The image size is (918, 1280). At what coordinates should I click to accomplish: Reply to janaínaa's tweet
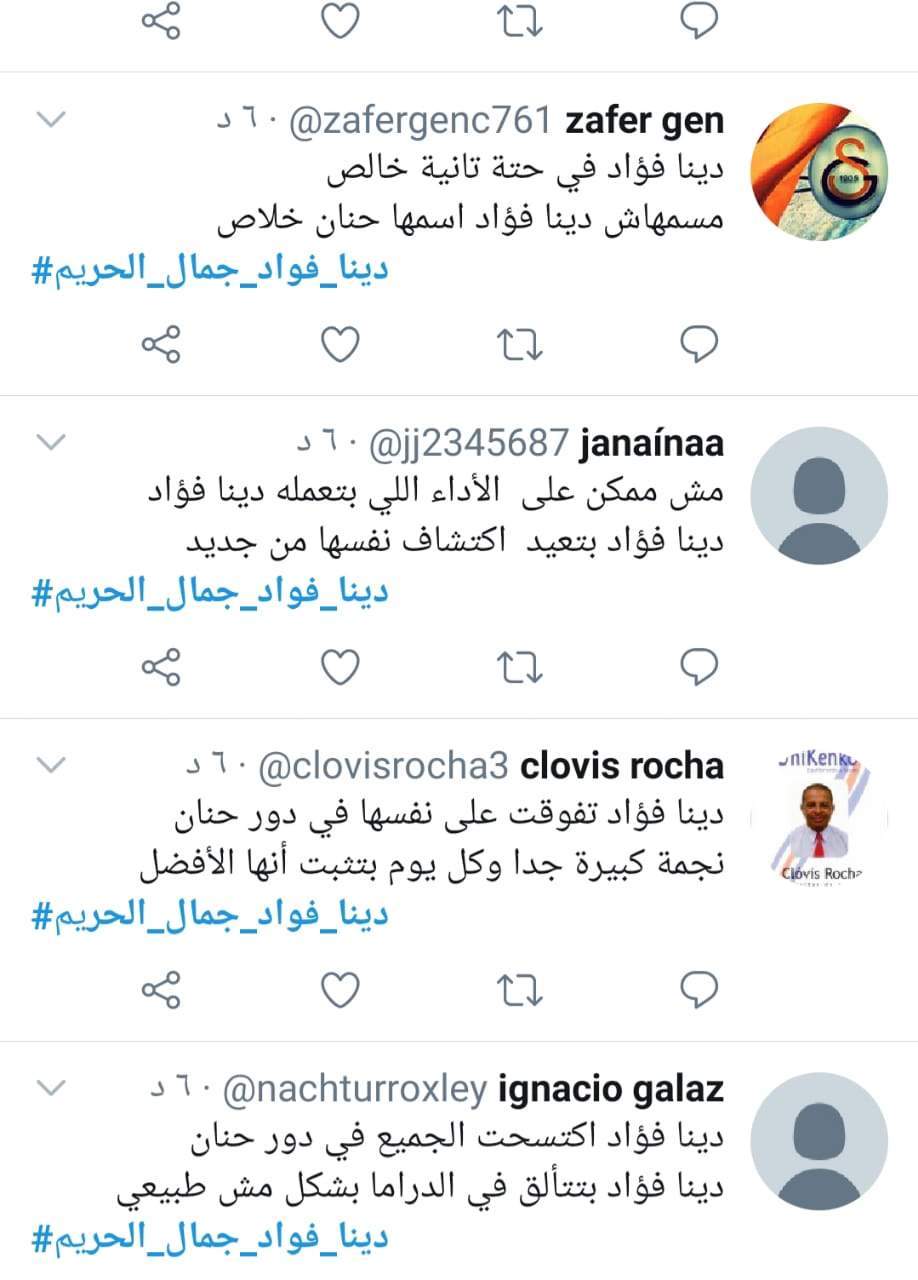click(700, 667)
